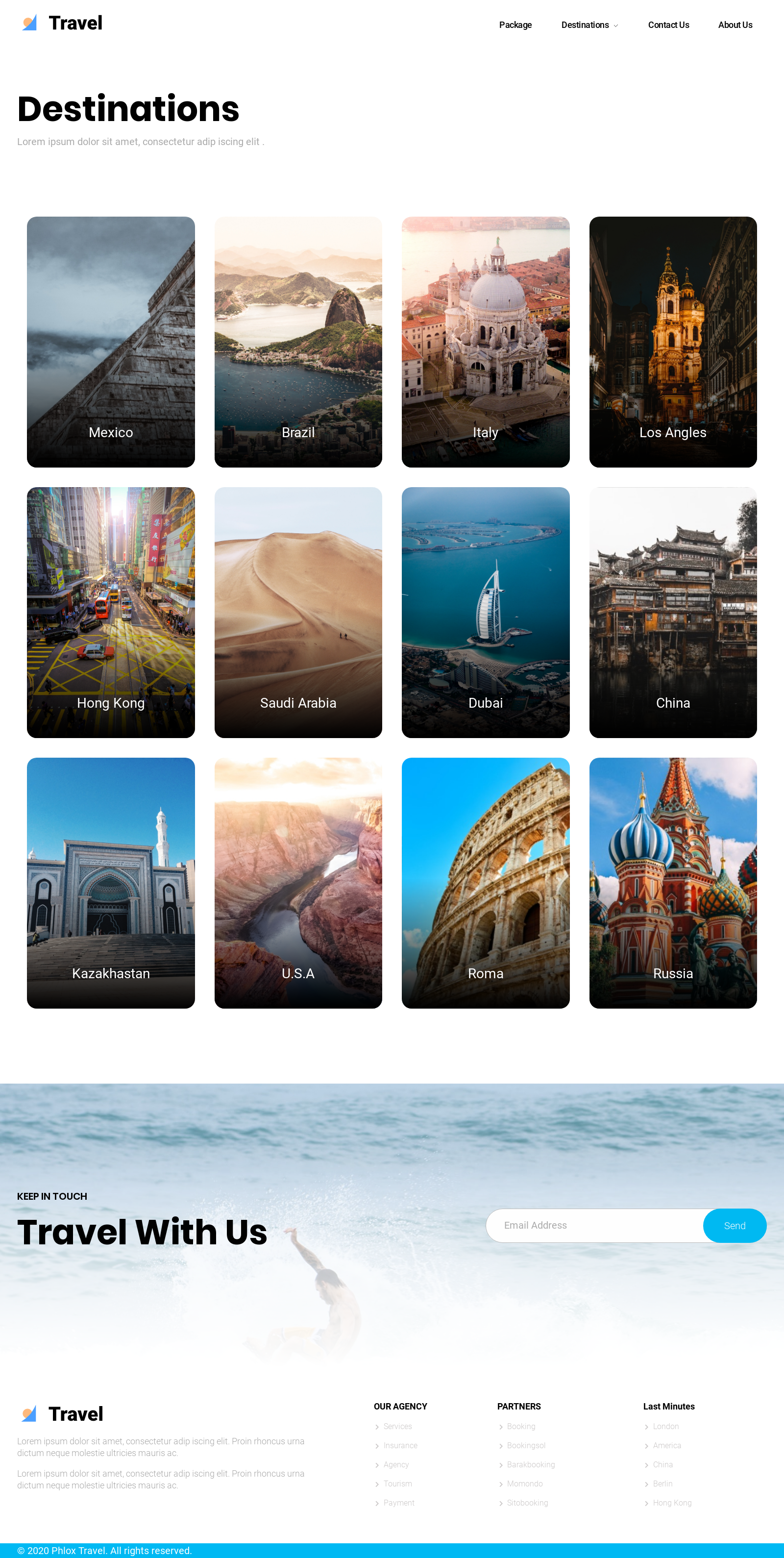Open the Berlin last minutes link
Image resolution: width=784 pixels, height=1558 pixels.
[662, 1484]
